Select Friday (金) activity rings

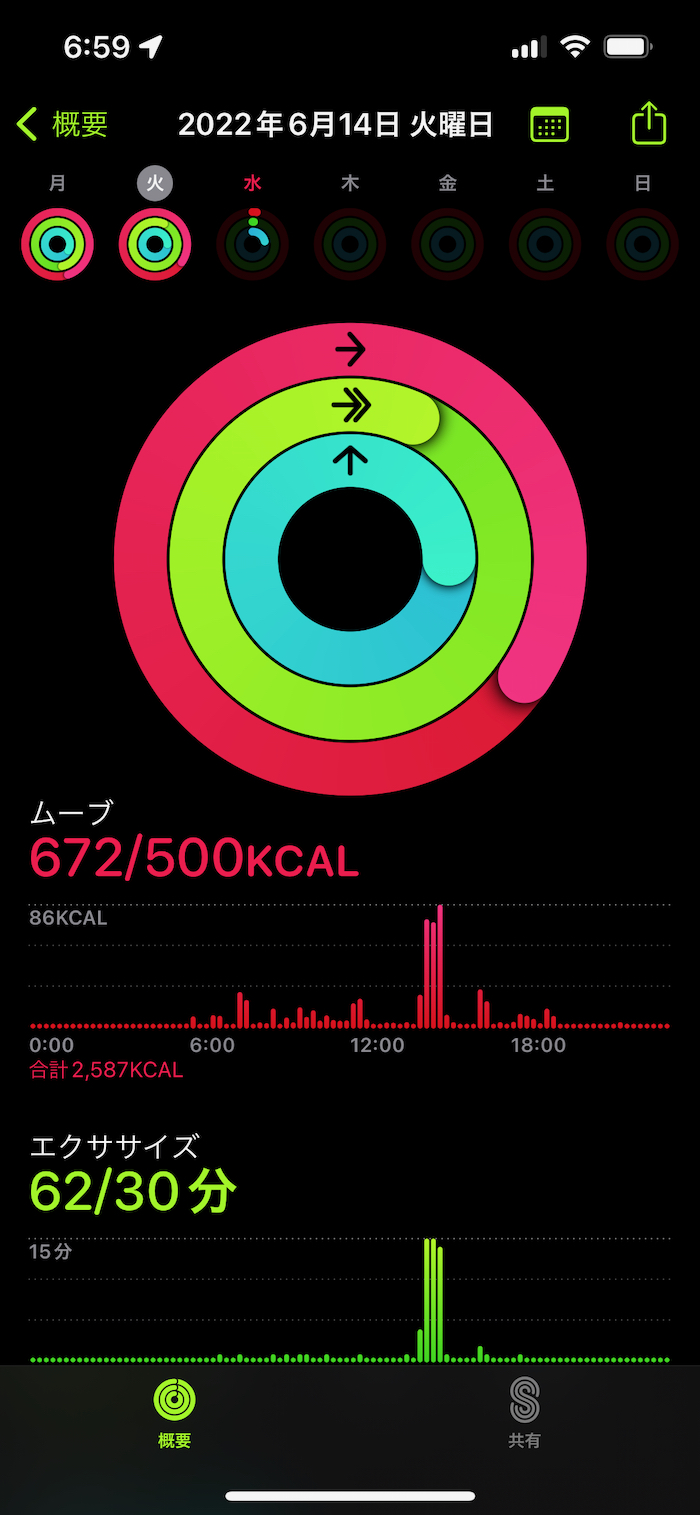(448, 244)
